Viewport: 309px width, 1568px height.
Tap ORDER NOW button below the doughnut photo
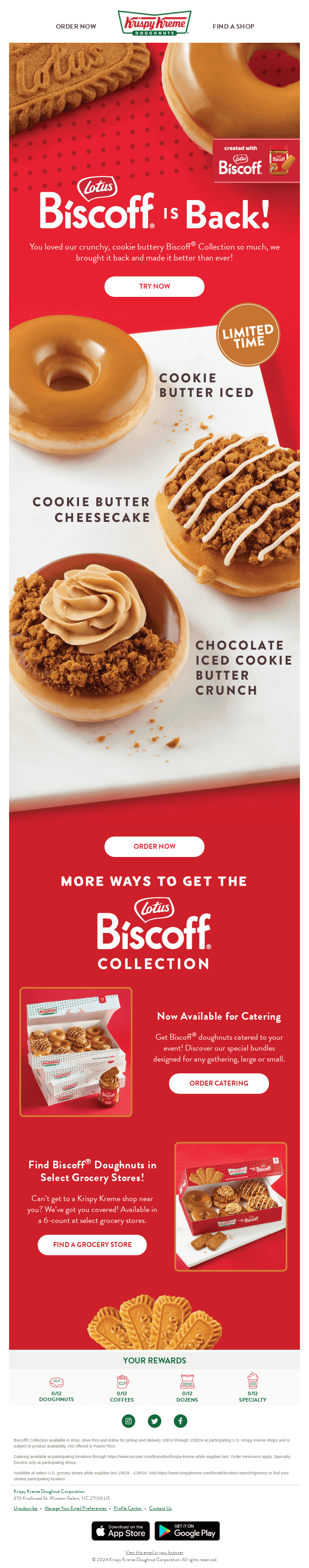[154, 846]
